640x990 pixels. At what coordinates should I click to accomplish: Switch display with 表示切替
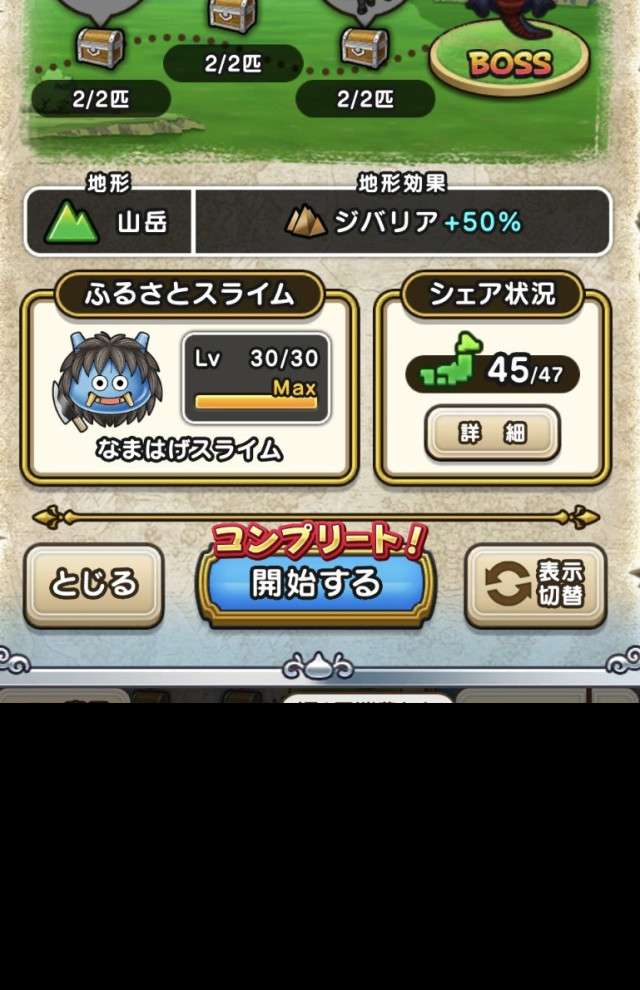click(x=536, y=586)
